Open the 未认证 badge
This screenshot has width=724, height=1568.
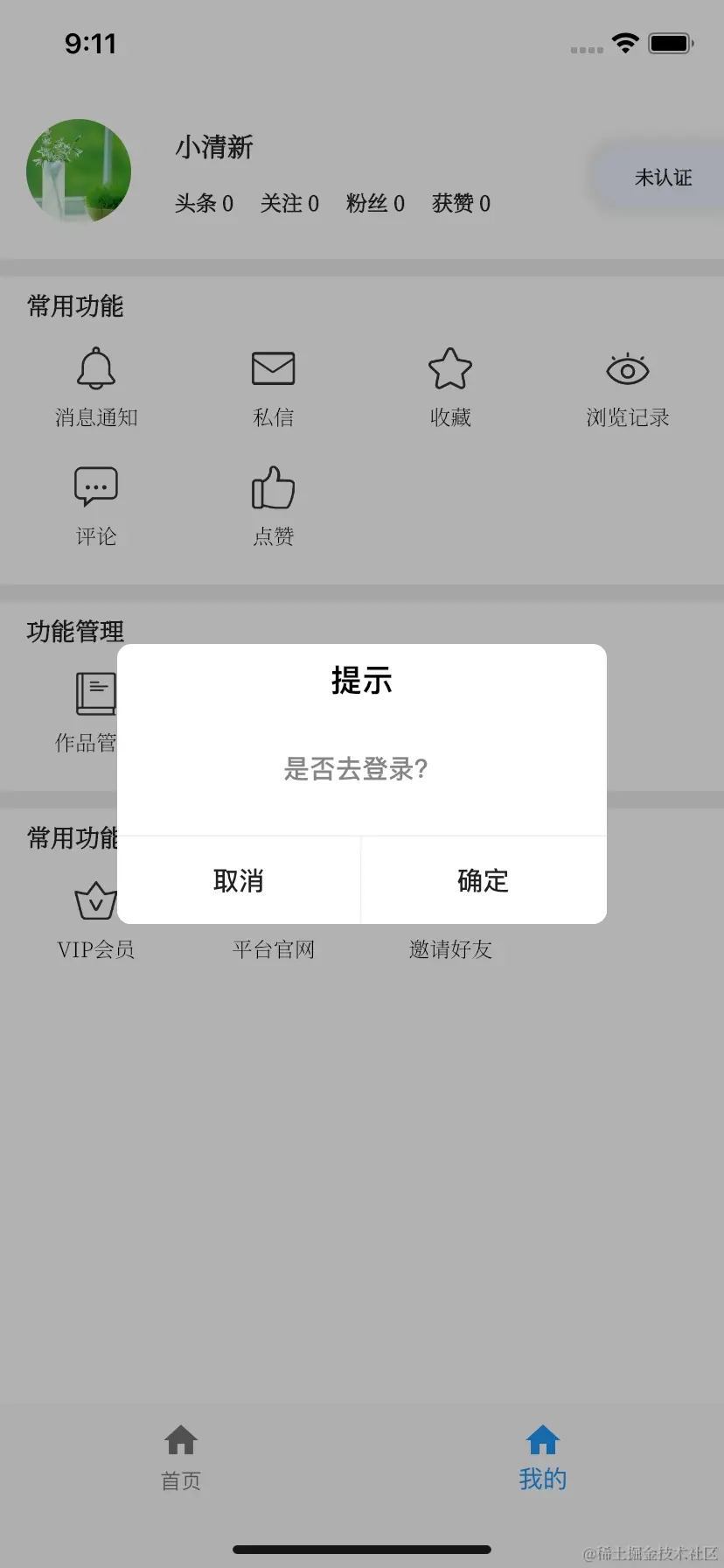(665, 176)
